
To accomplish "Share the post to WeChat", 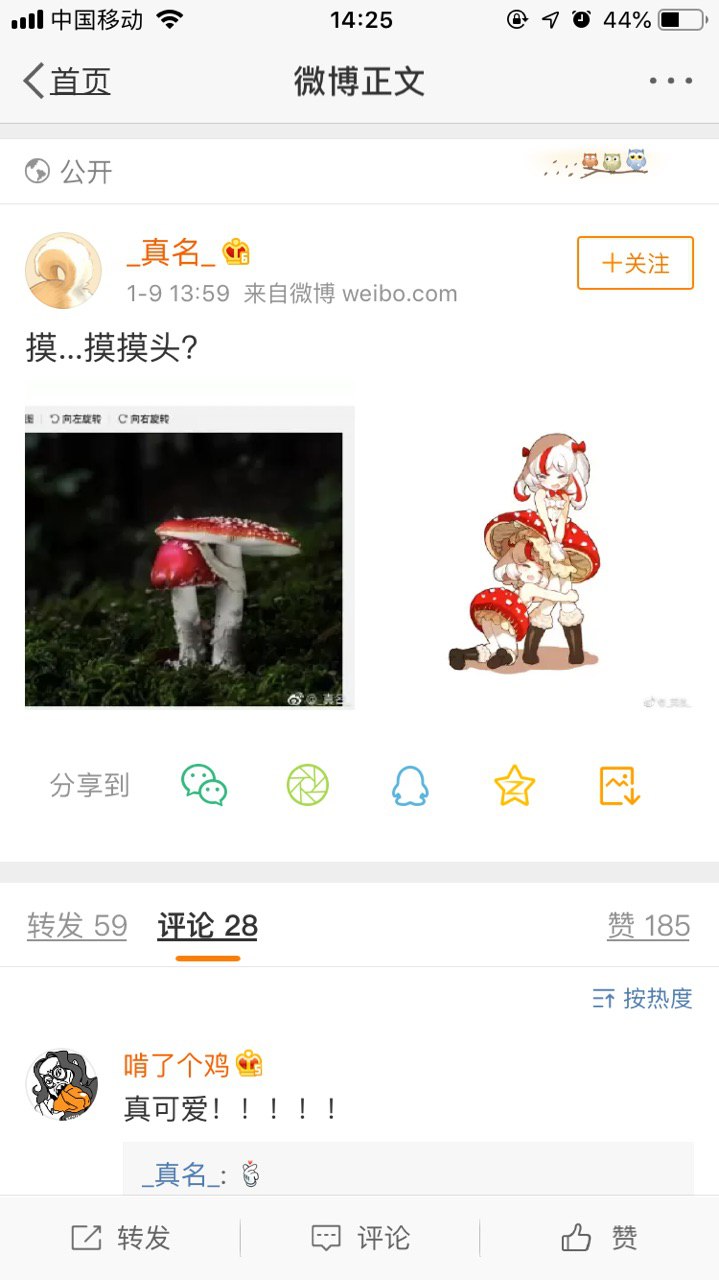I will click(204, 785).
